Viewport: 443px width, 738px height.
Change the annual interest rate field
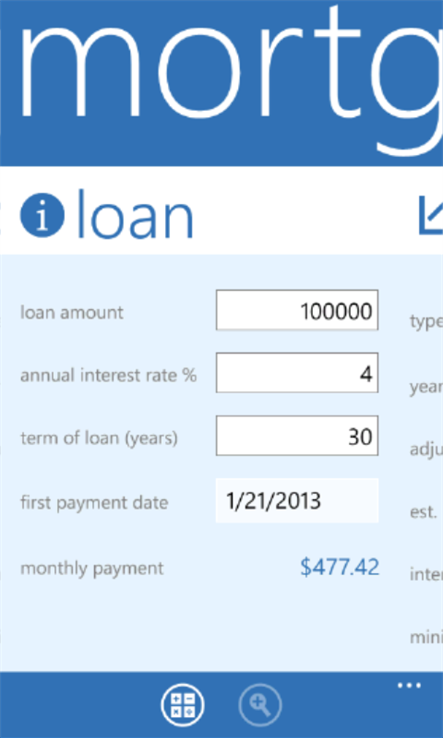pos(297,372)
